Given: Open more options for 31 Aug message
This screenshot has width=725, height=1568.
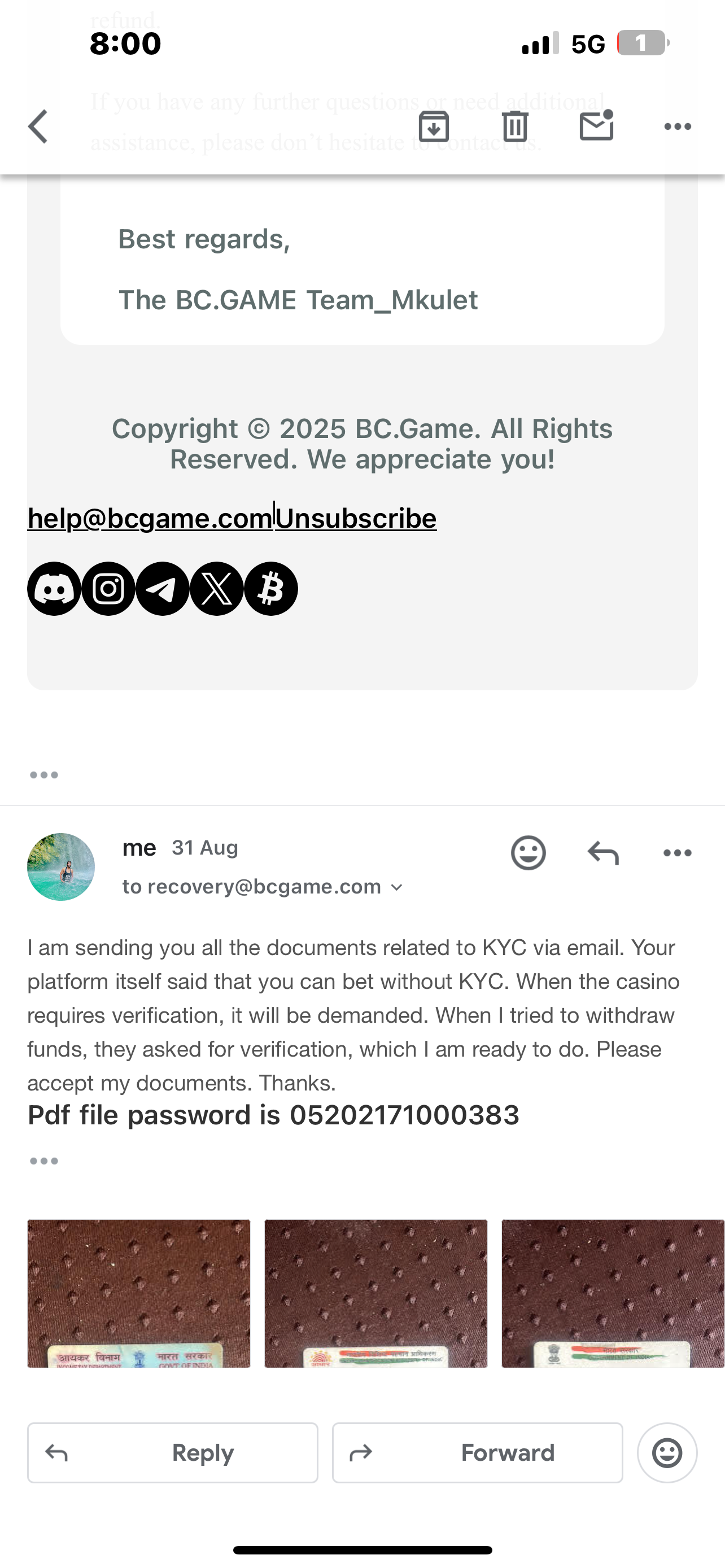Looking at the screenshot, I should point(677,852).
